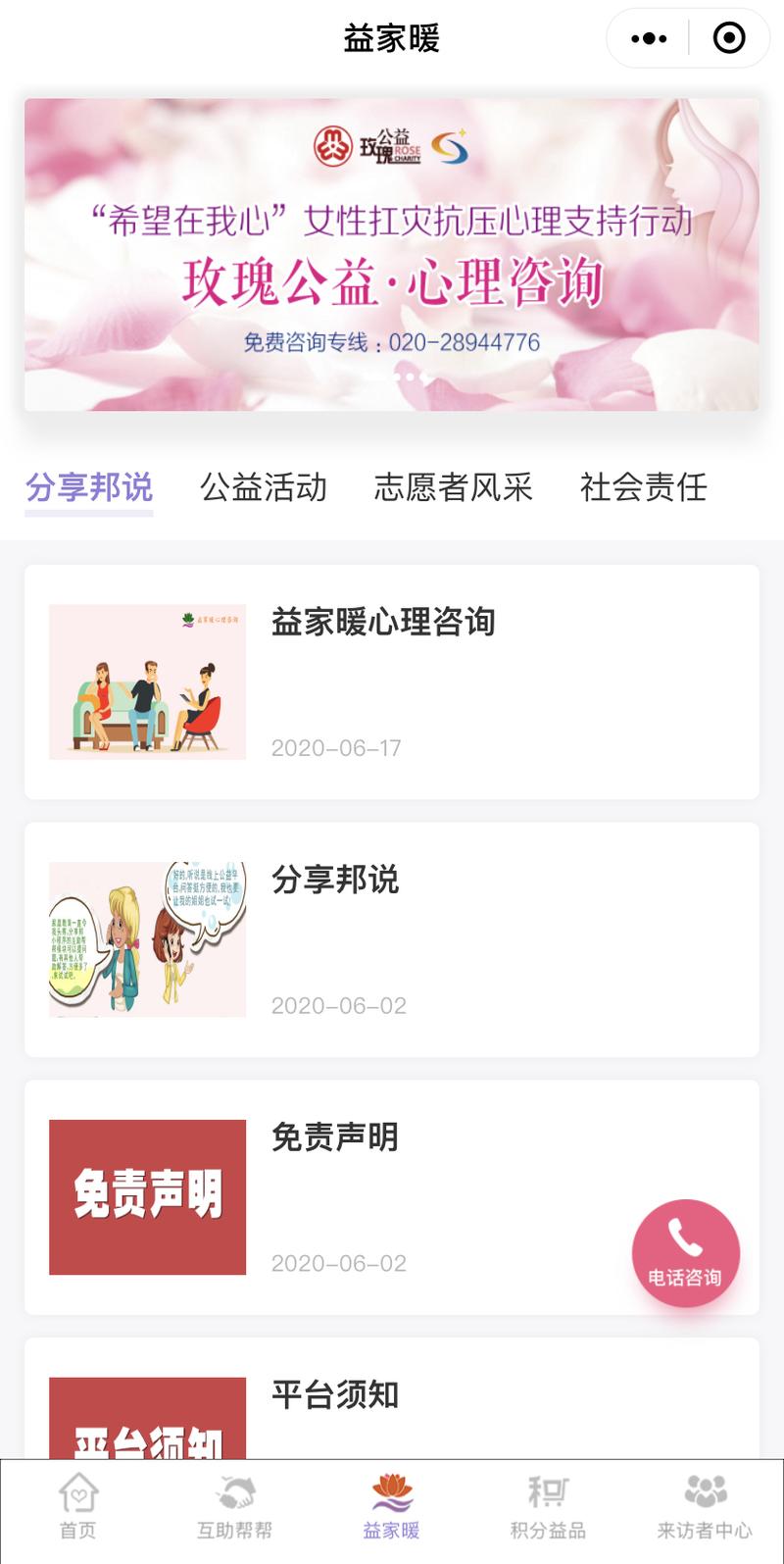
Task: Open the 来访者中心 tab
Action: (705, 1507)
